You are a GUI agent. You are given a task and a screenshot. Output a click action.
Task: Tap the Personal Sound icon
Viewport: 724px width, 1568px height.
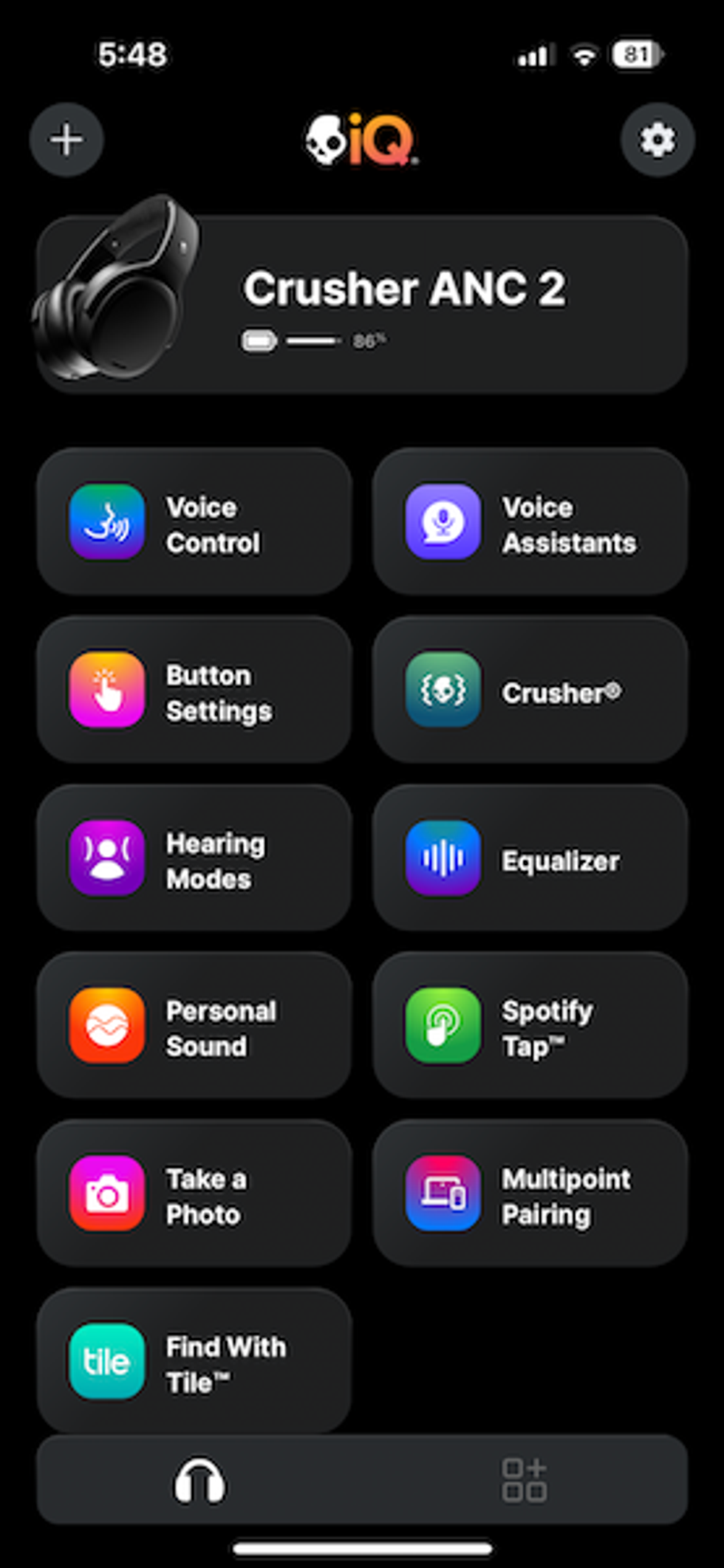point(107,1027)
